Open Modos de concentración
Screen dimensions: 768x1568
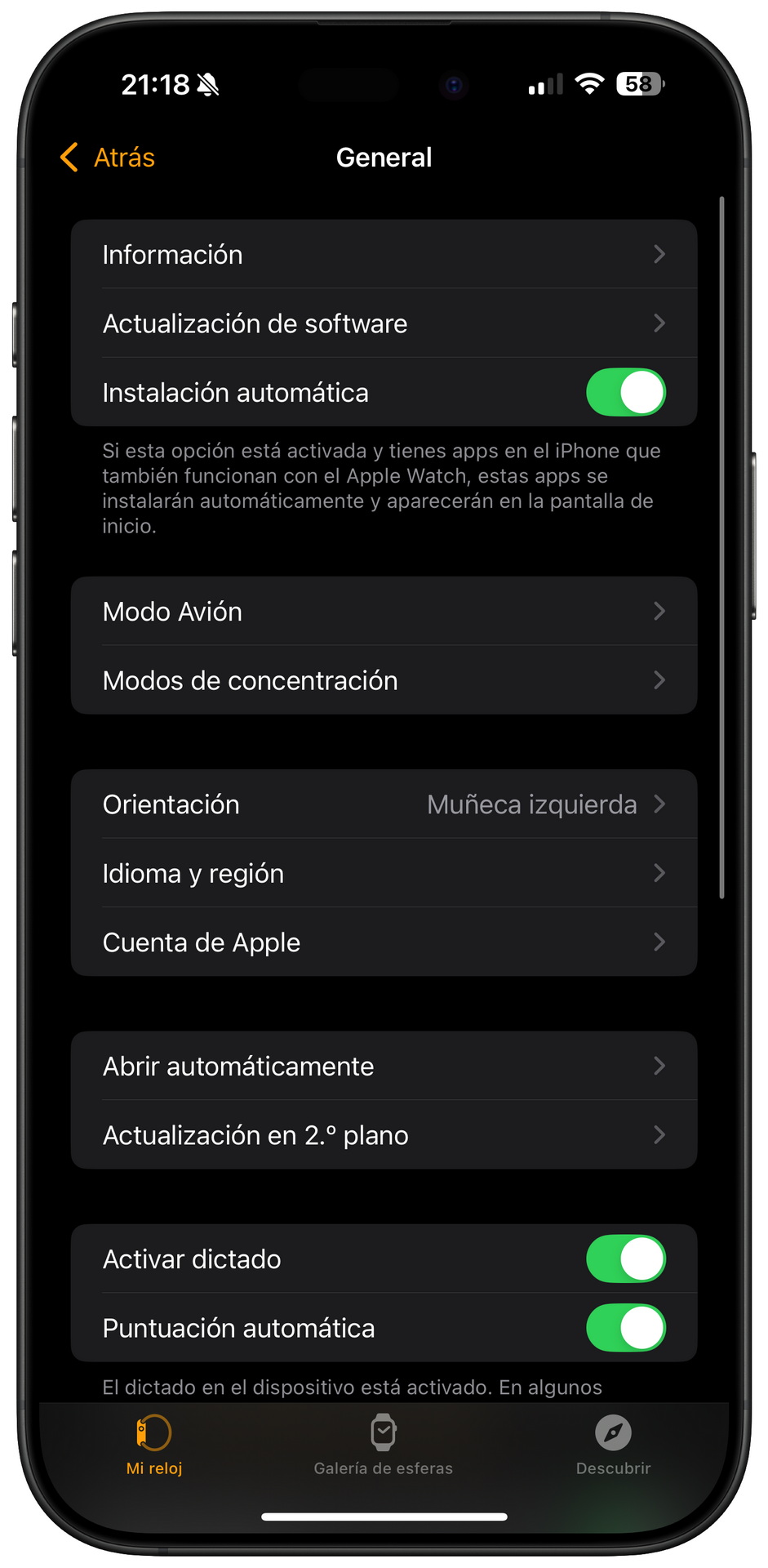pos(384,680)
